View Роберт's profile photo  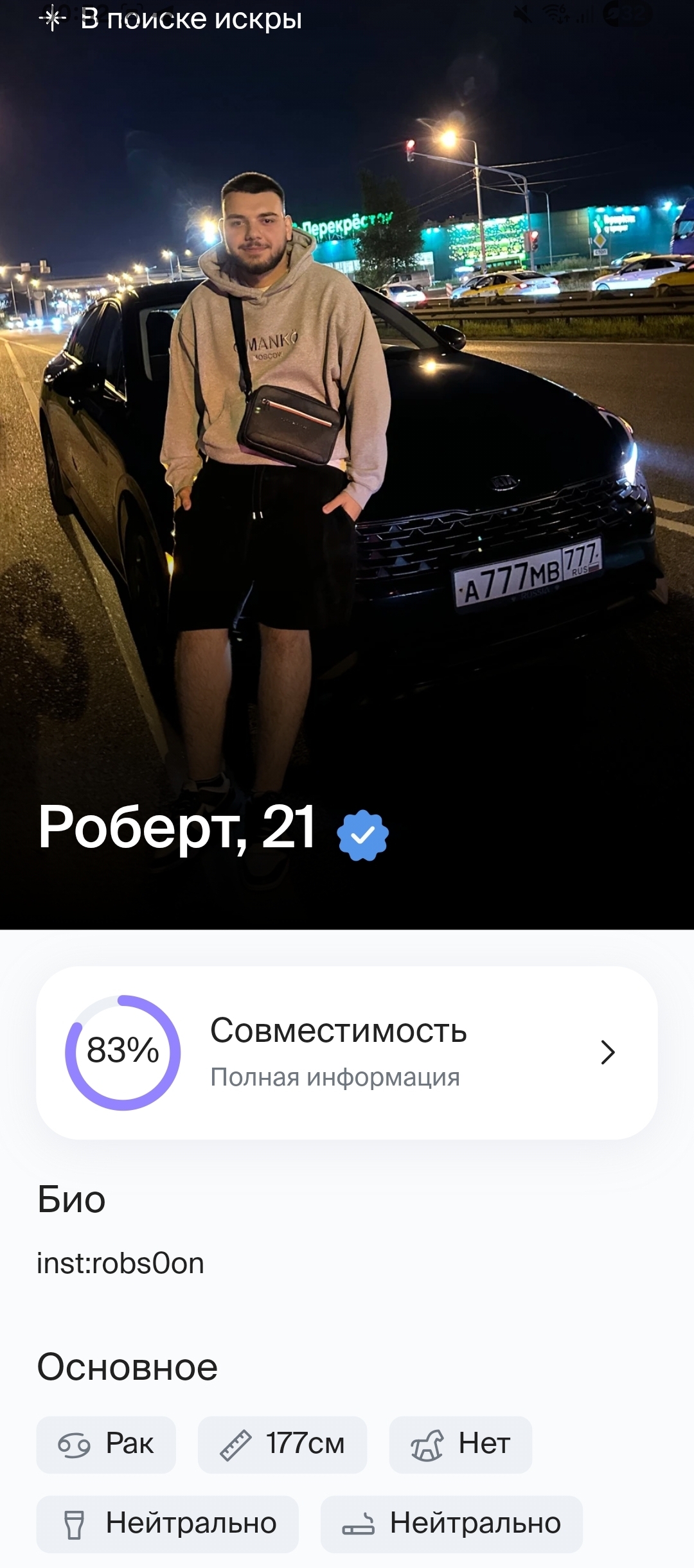[x=347, y=450]
